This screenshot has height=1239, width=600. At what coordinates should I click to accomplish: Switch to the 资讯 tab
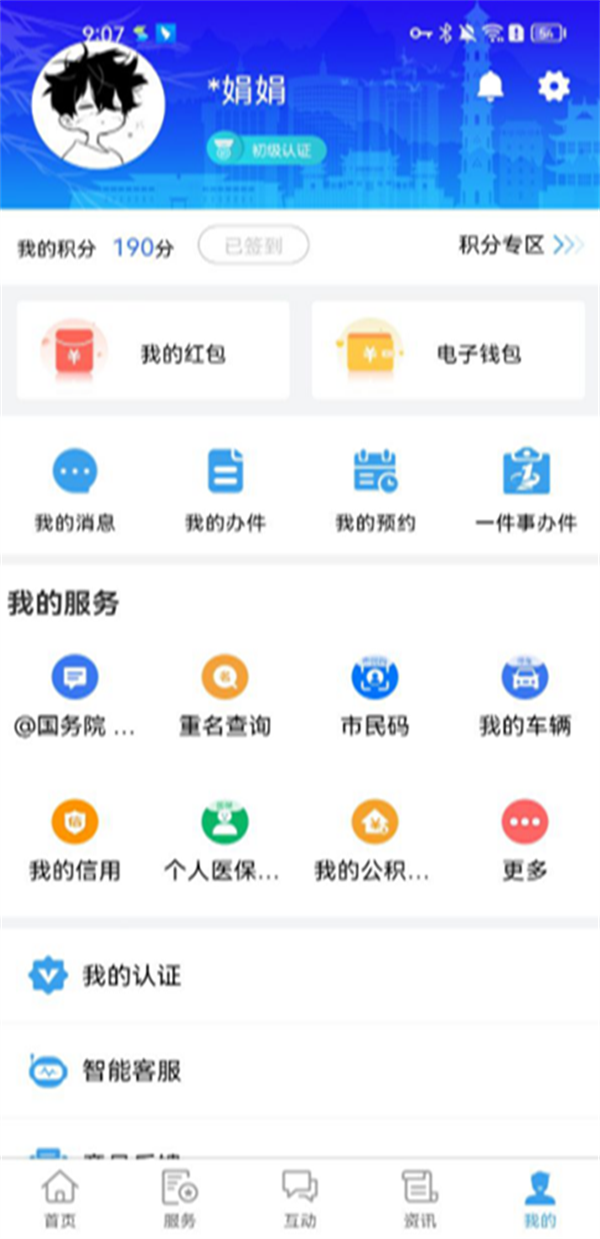tap(419, 1200)
